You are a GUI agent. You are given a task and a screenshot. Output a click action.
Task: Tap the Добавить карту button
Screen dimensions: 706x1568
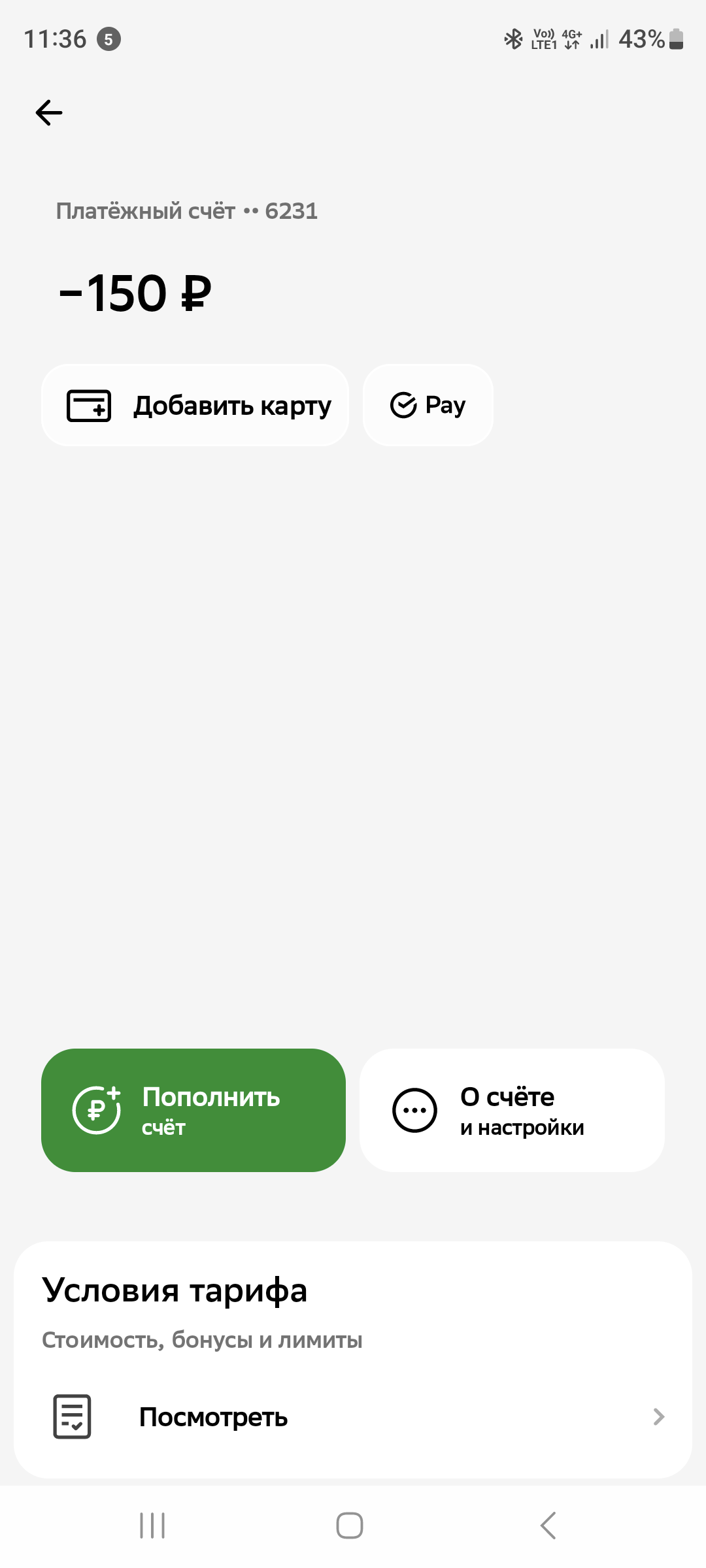[195, 405]
